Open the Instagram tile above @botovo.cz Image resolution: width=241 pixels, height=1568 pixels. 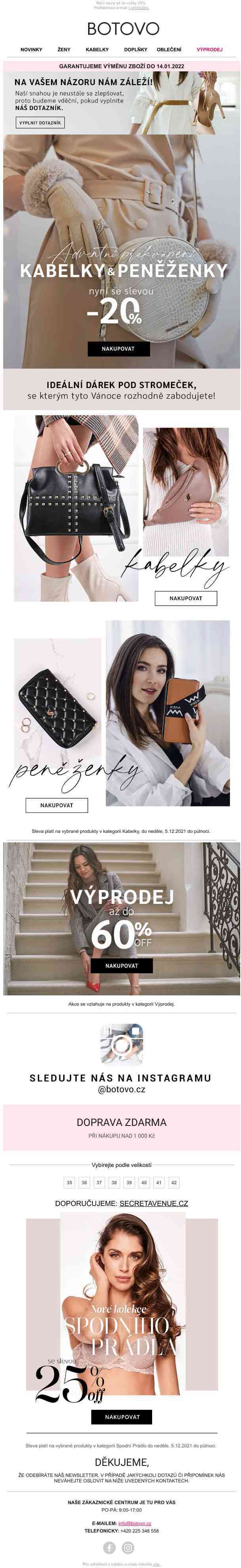121,1045
